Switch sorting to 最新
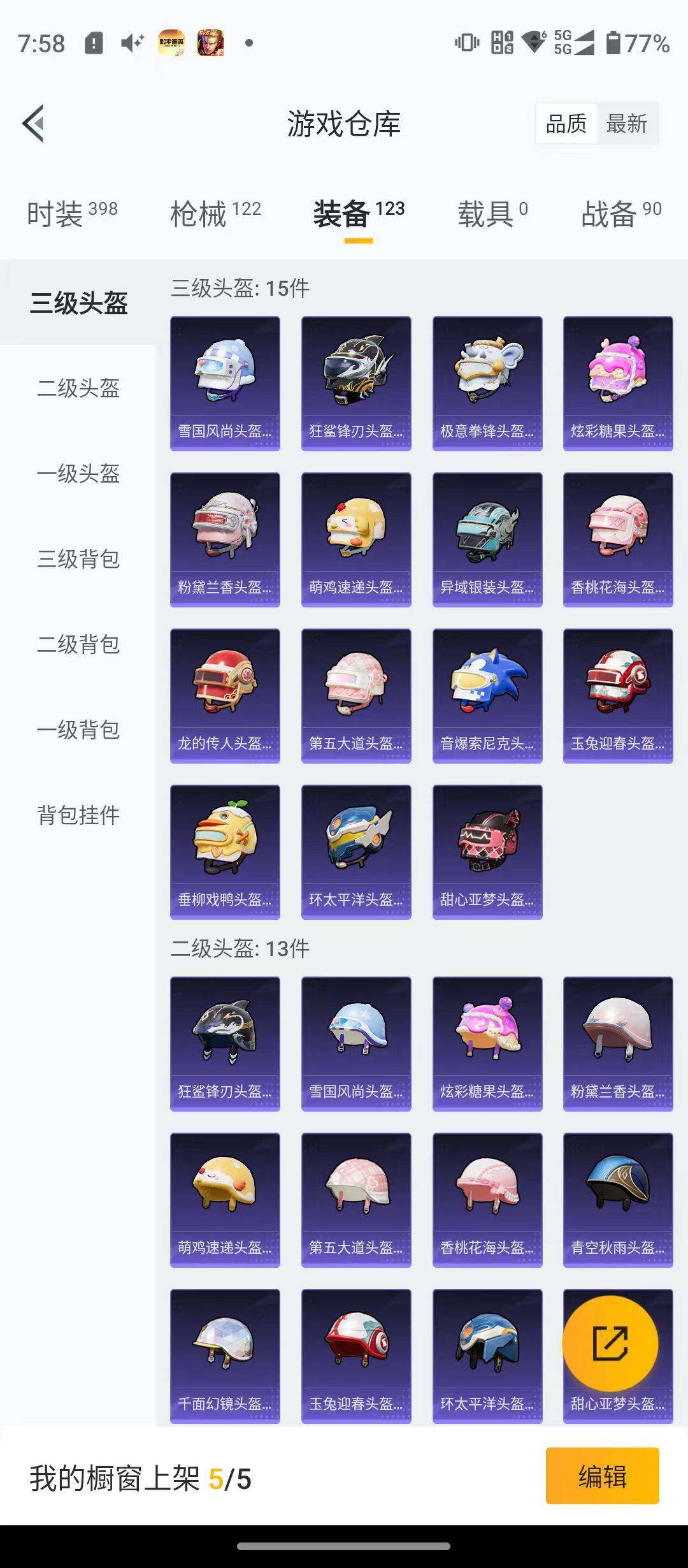This screenshot has height=1568, width=688. (626, 124)
